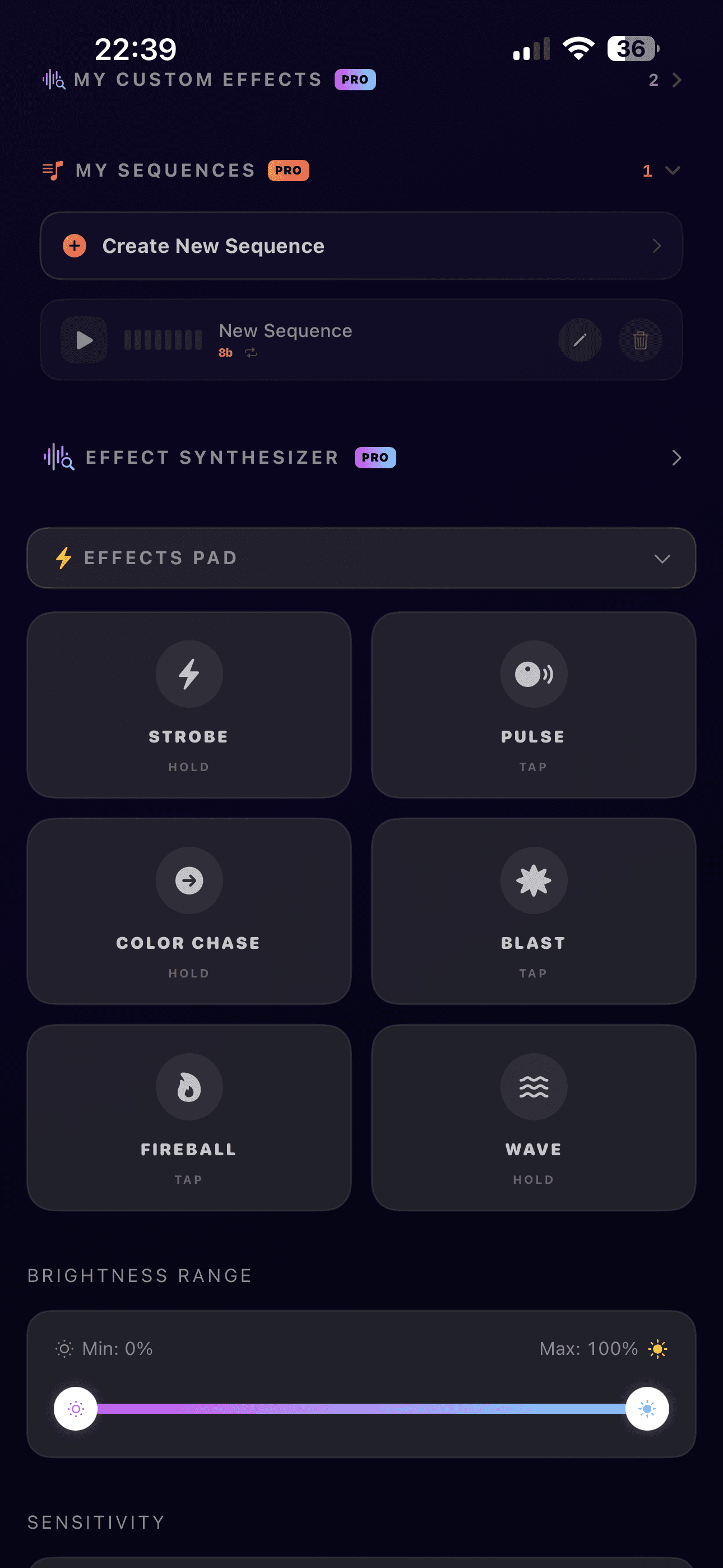Image resolution: width=723 pixels, height=1568 pixels.
Task: Tap the Fireball flame icon
Action: (x=189, y=1087)
